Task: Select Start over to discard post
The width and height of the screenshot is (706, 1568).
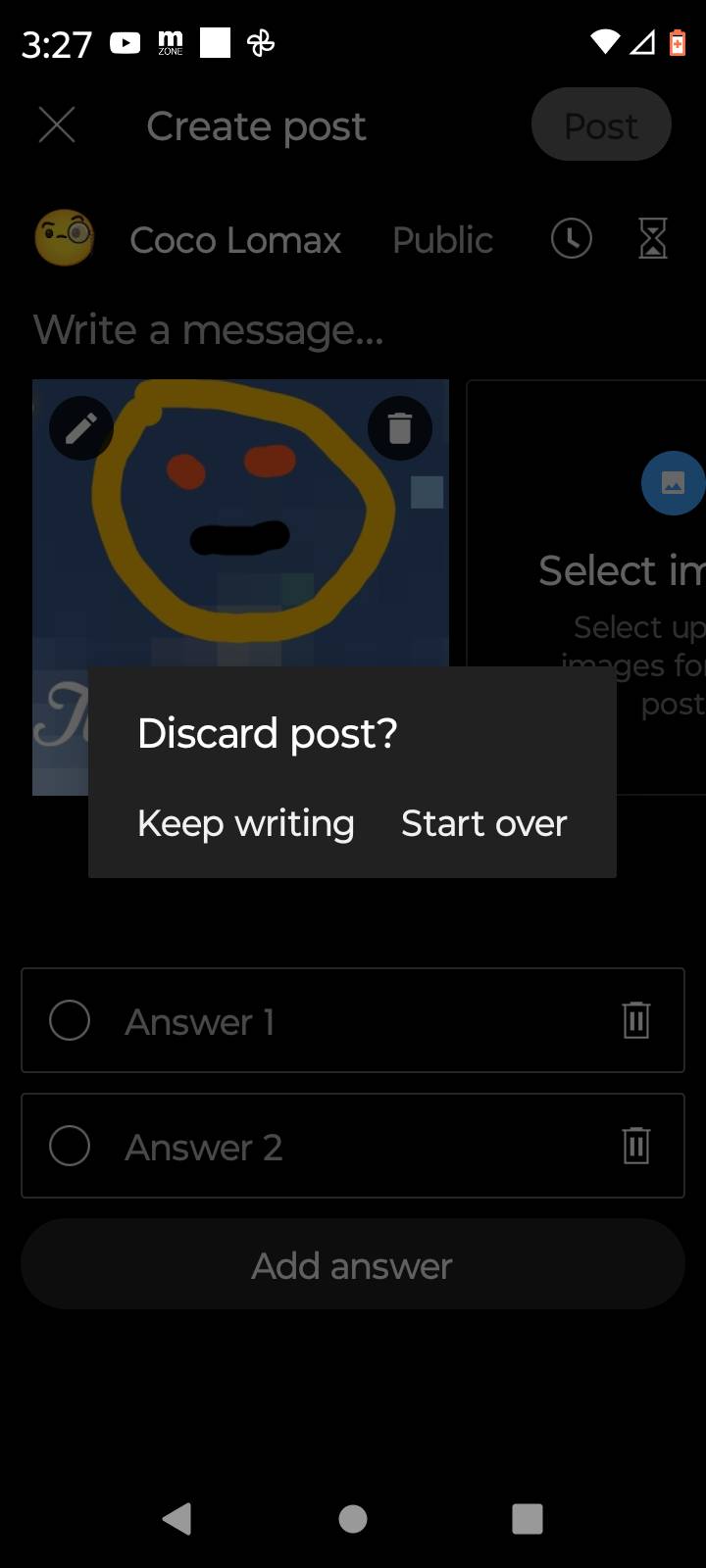Action: click(483, 823)
